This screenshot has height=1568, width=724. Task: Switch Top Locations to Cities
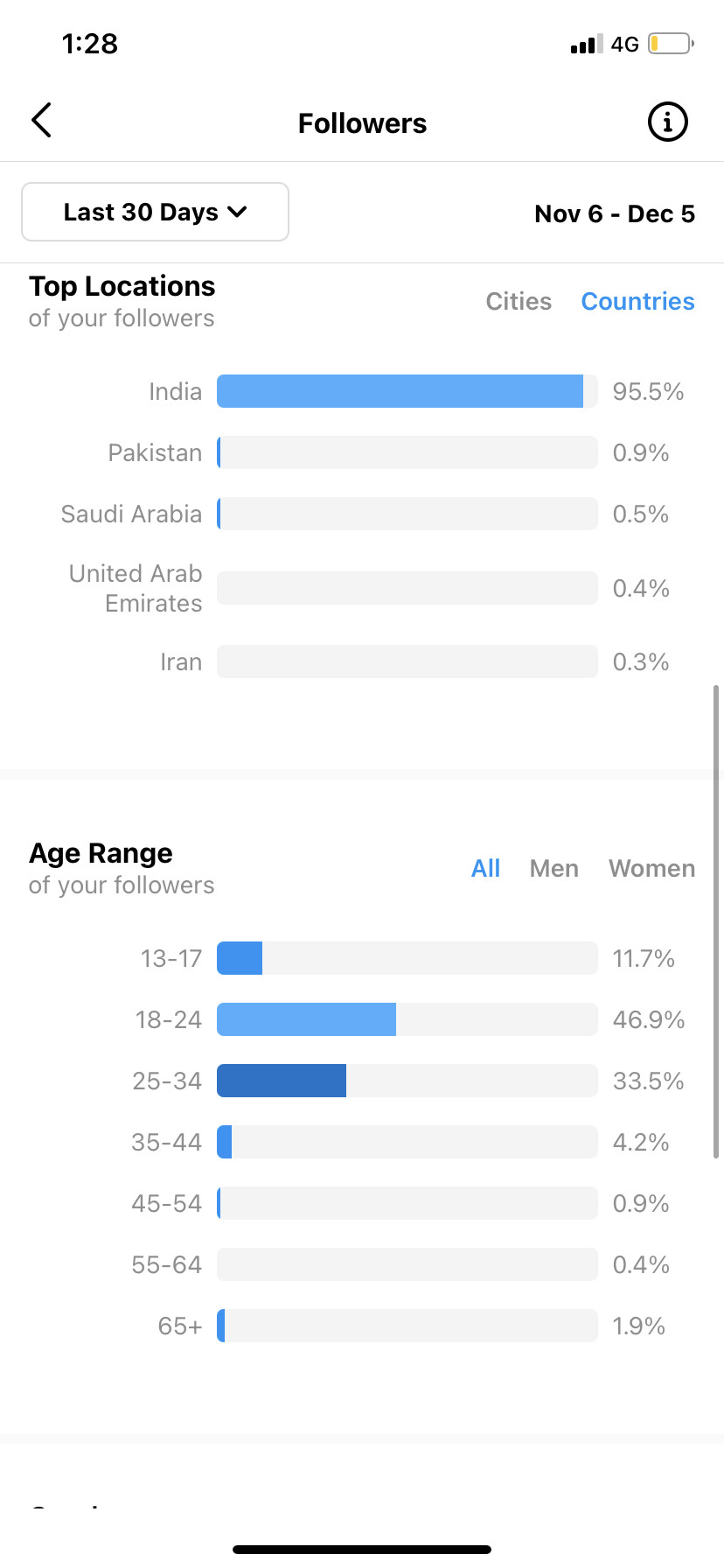click(519, 301)
